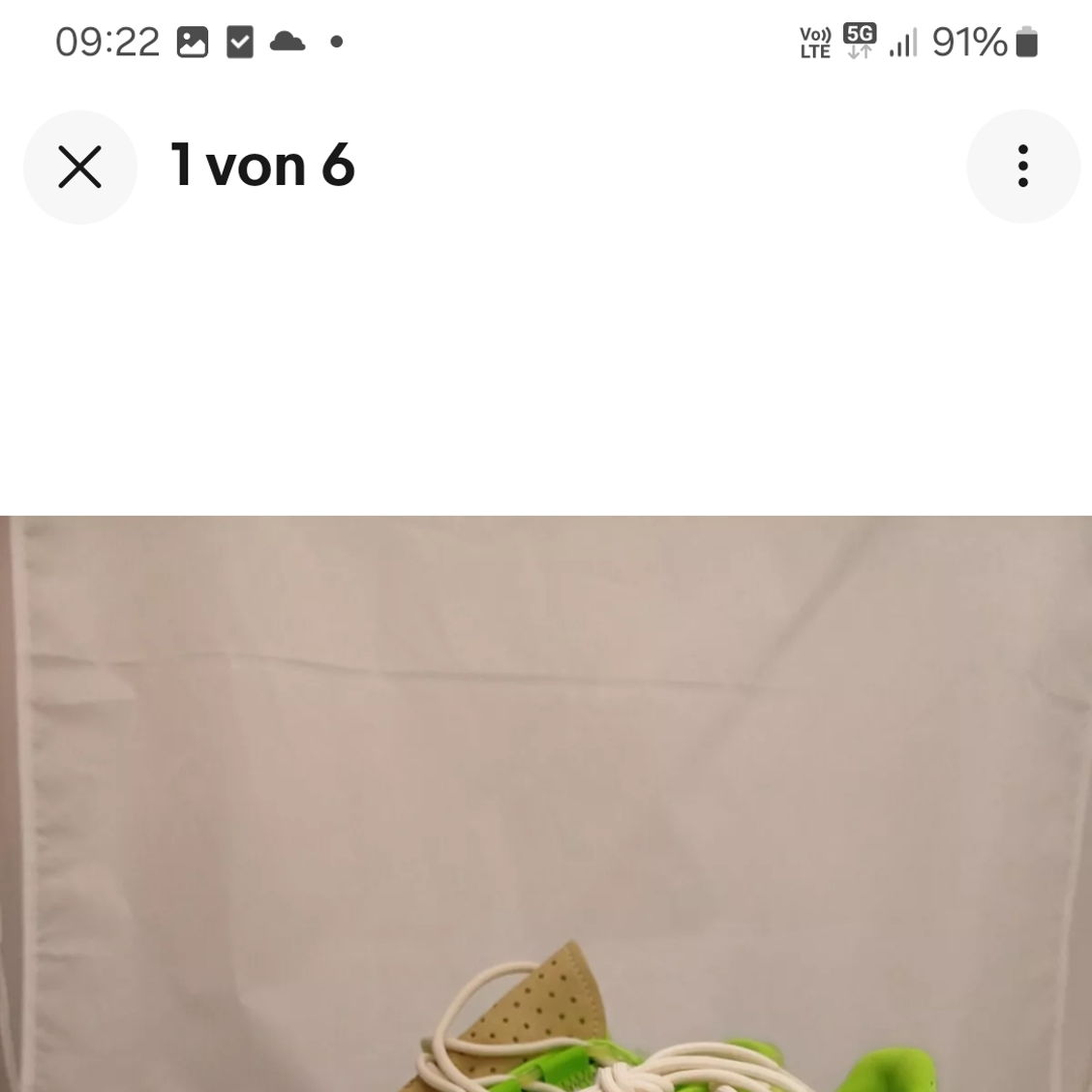
Task: Tap the shoe photo to view it
Action: coord(546,804)
